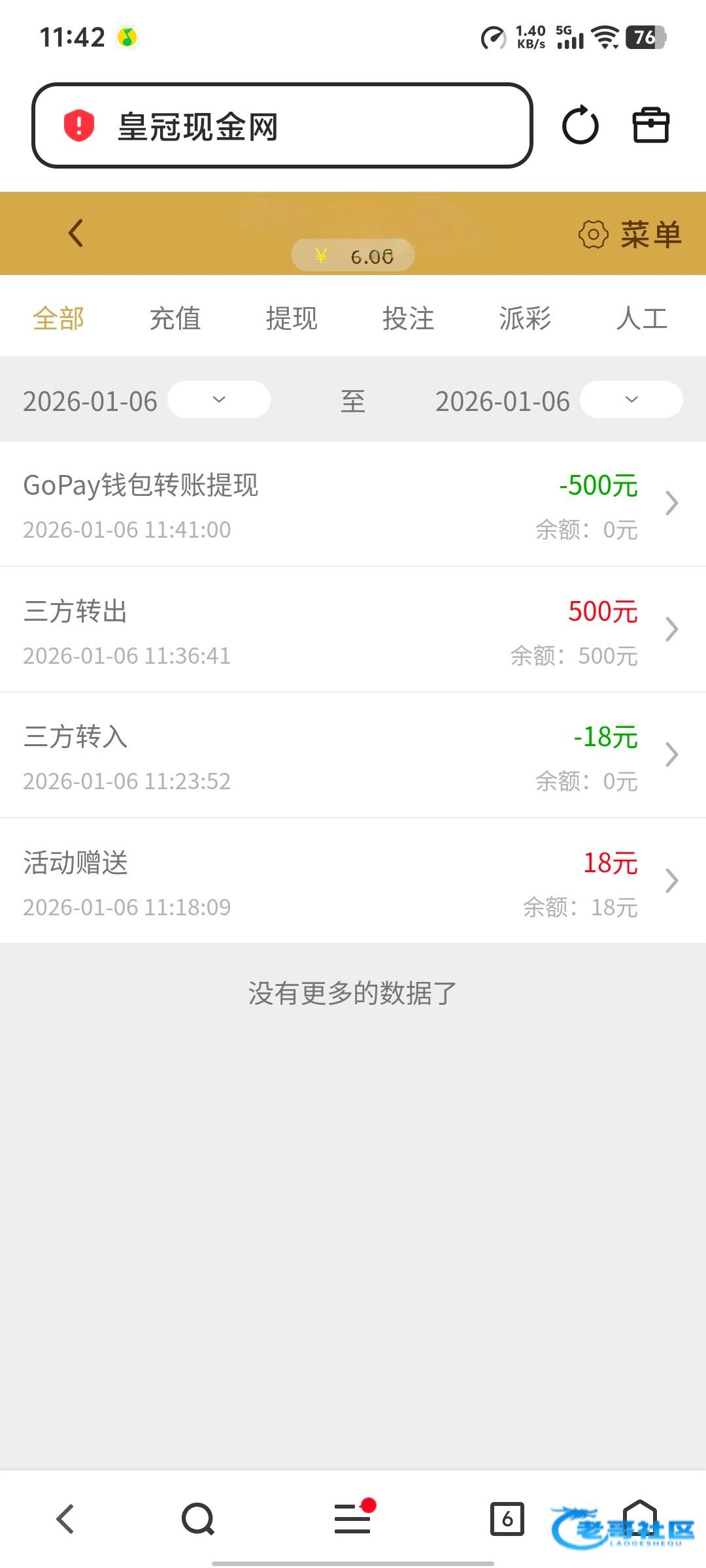This screenshot has height=1568, width=706.
Task: Switch to the 派彩 tab
Action: point(525,318)
